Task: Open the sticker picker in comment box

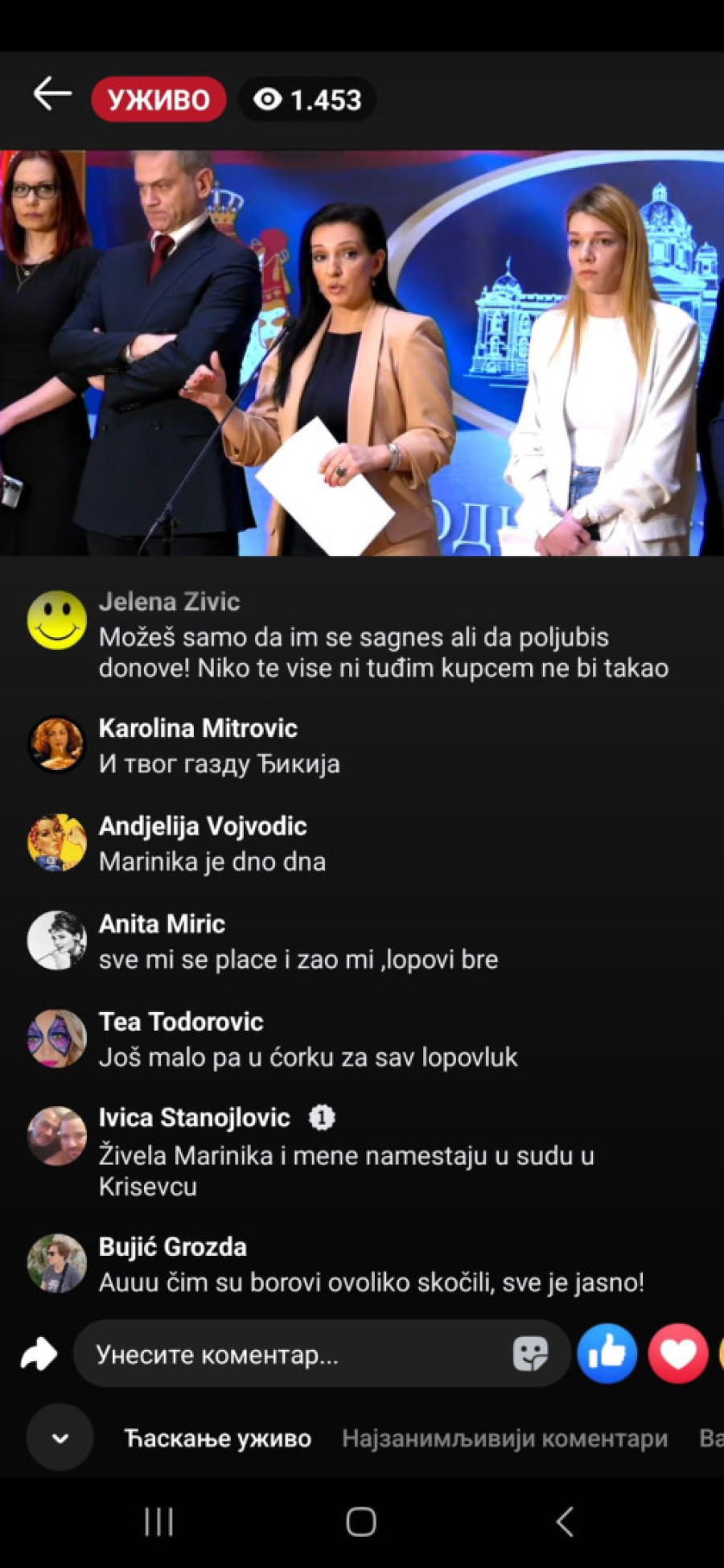Action: click(x=530, y=1354)
